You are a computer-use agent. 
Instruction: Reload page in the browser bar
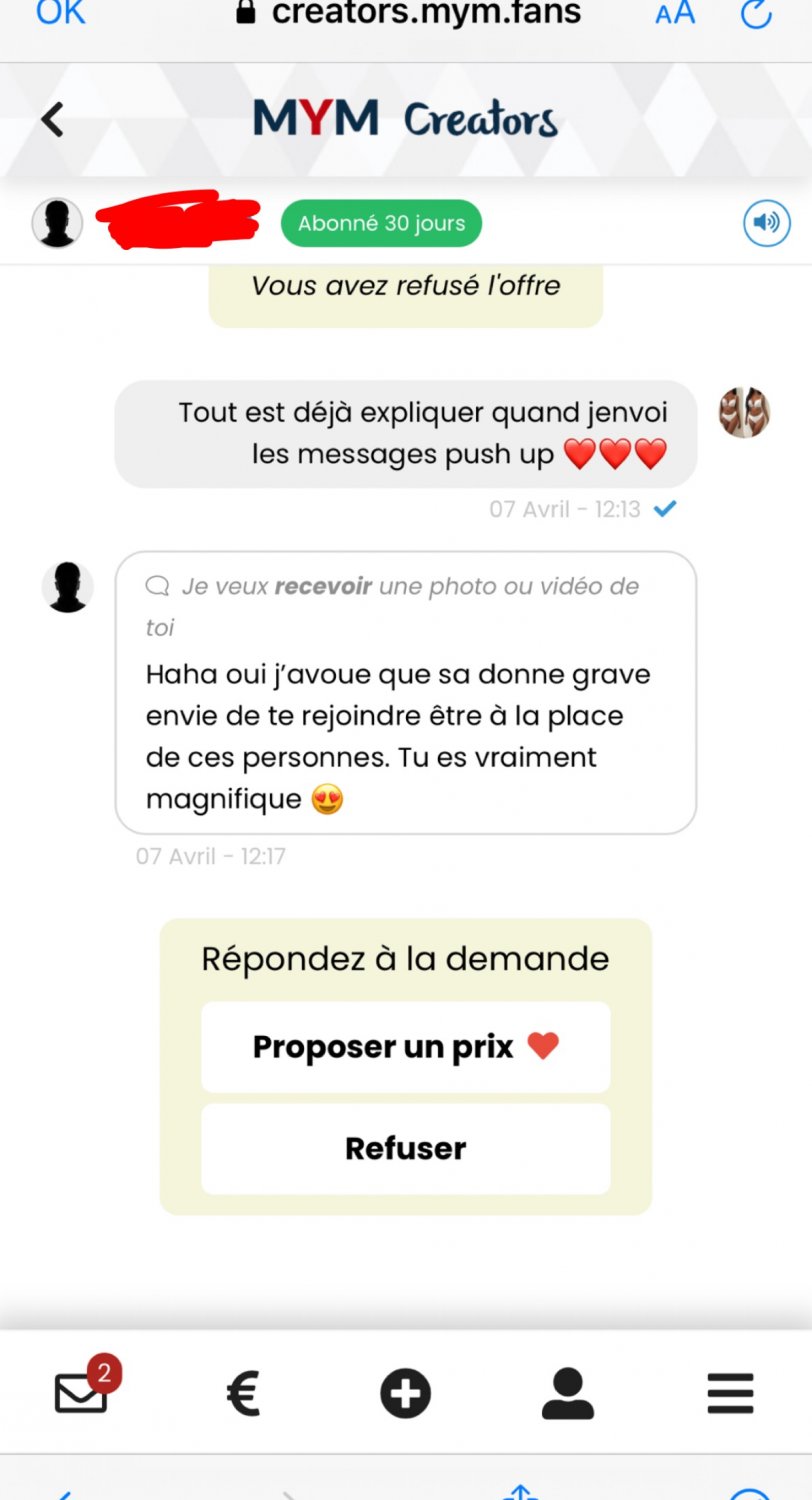coord(756,13)
